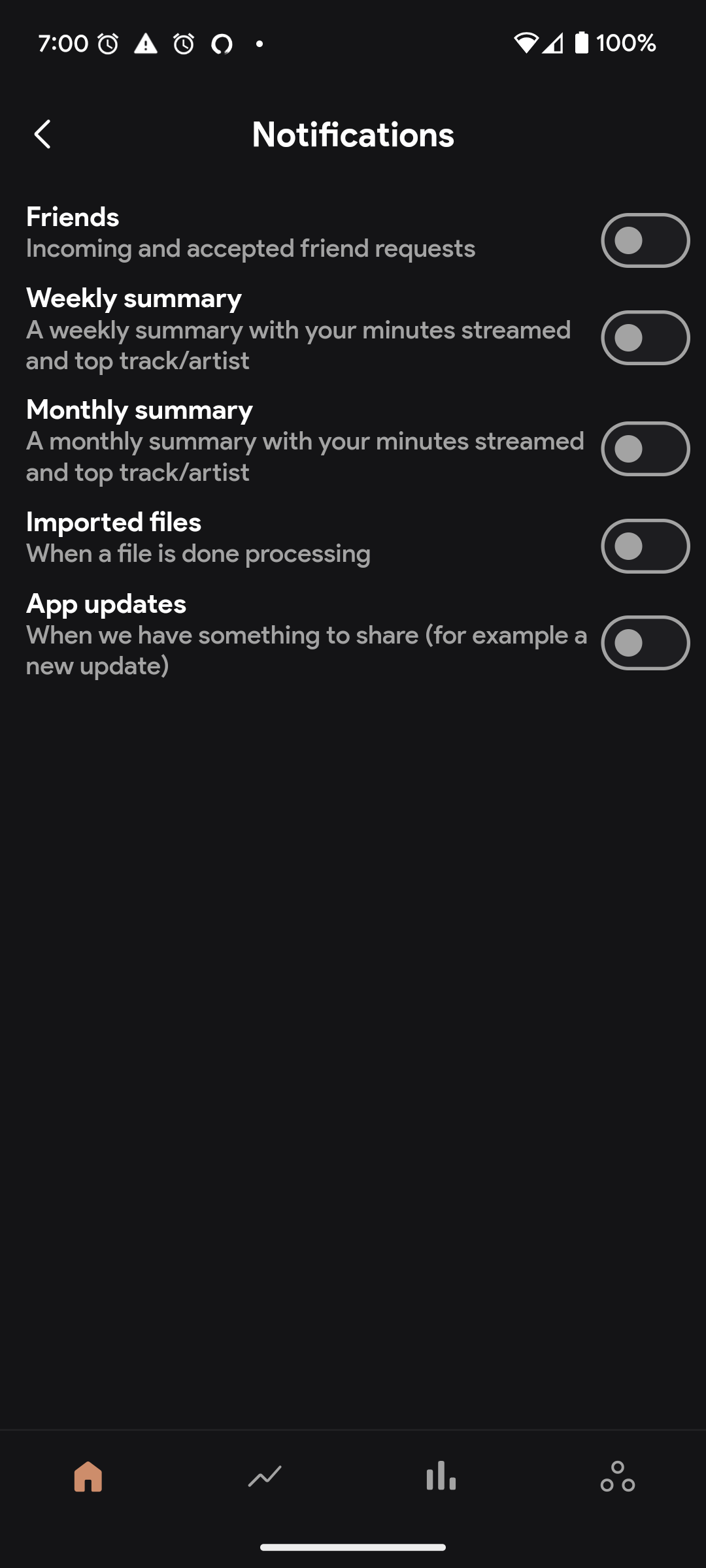
Task: Switch to the trend line tab
Action: coord(265,1477)
